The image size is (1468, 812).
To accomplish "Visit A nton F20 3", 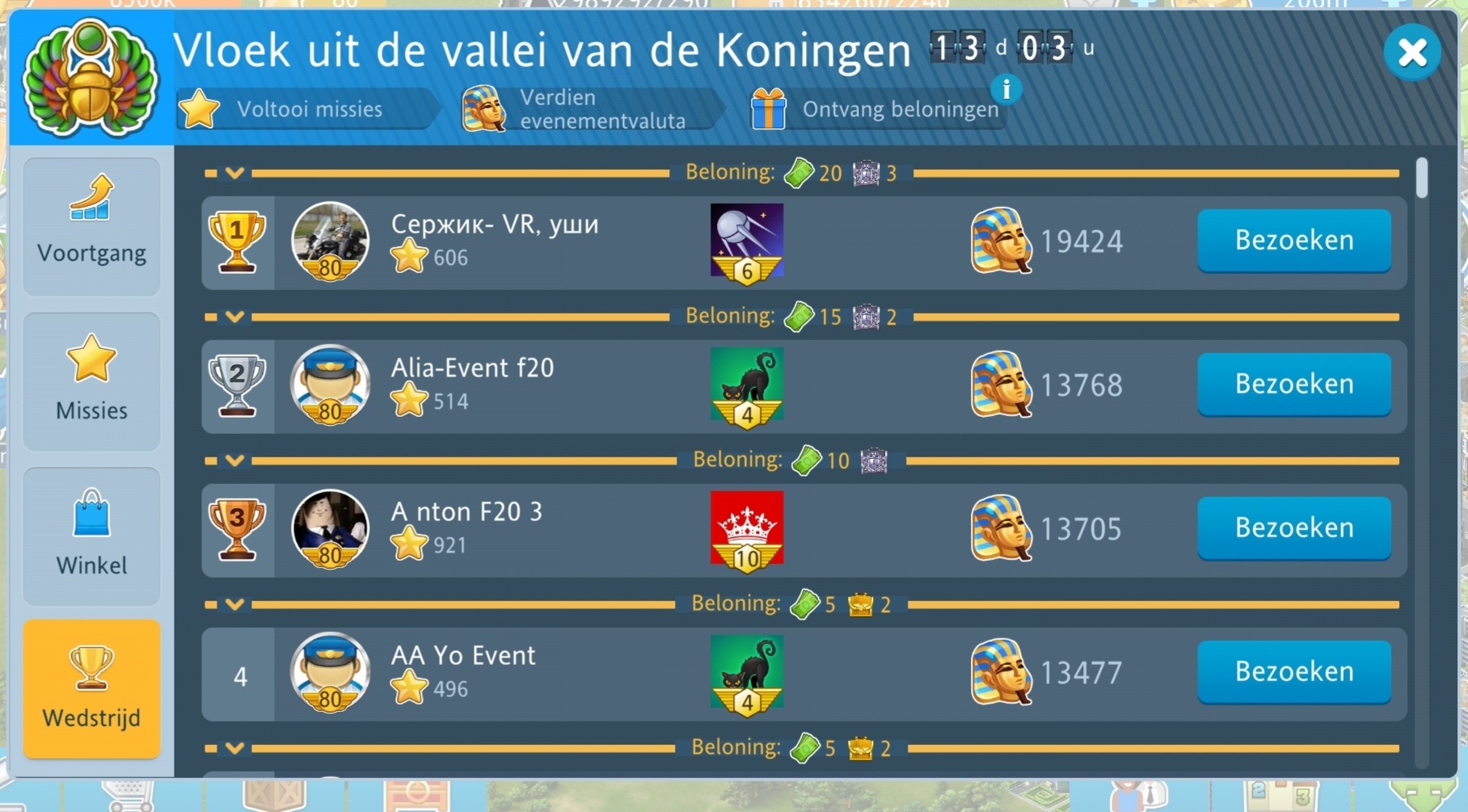I will tap(1293, 528).
